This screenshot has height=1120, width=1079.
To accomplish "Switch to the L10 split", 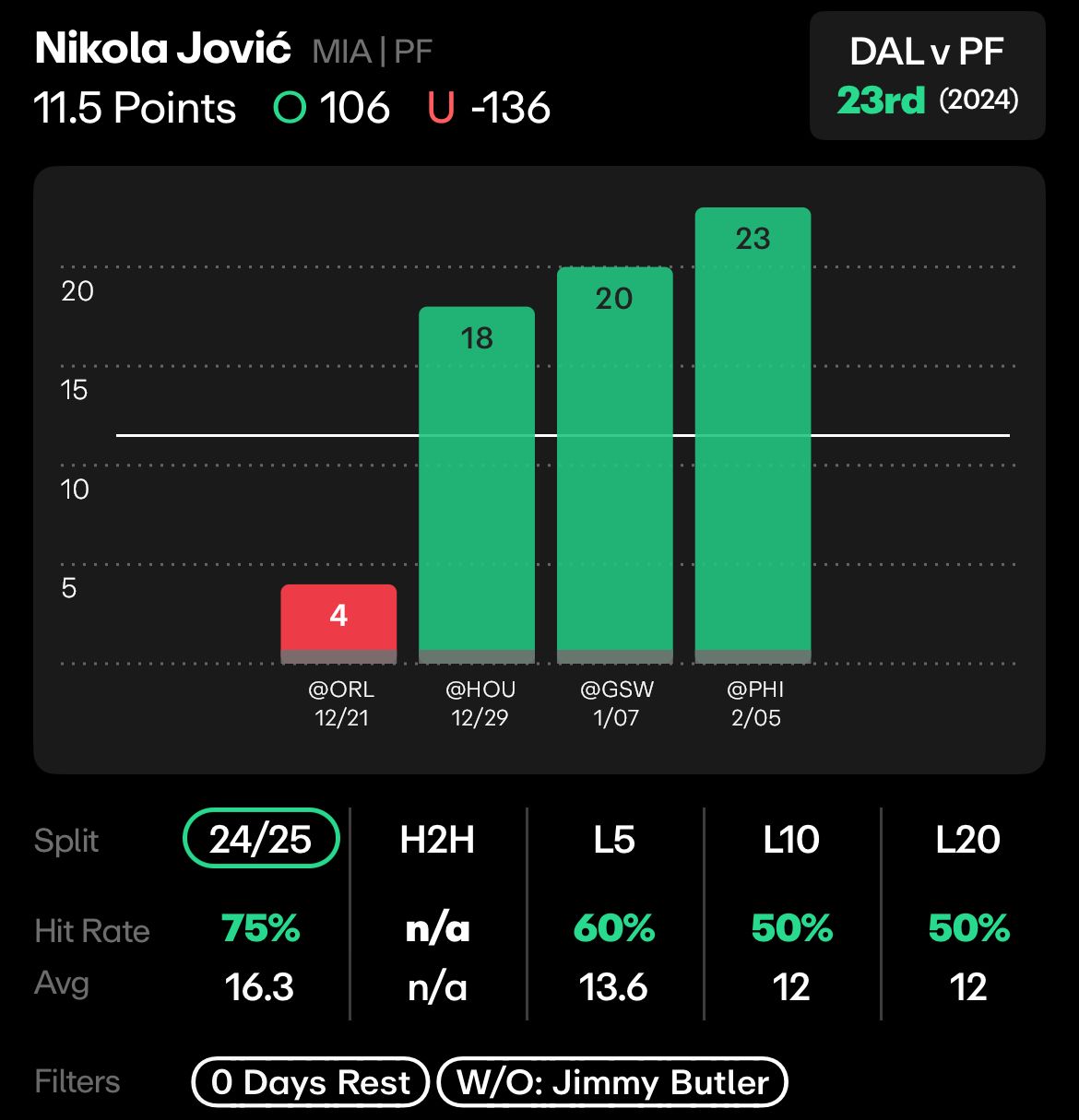I will point(791,839).
